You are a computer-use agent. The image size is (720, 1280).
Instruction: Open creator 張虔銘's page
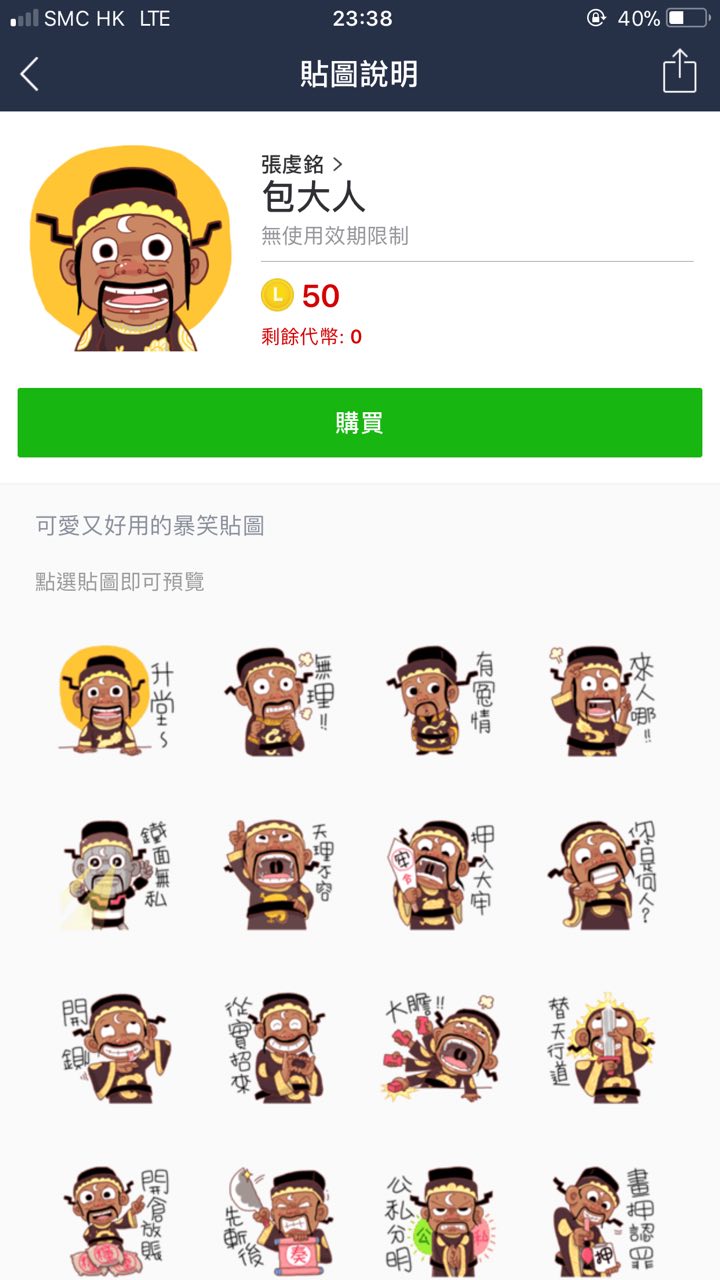tap(302, 164)
